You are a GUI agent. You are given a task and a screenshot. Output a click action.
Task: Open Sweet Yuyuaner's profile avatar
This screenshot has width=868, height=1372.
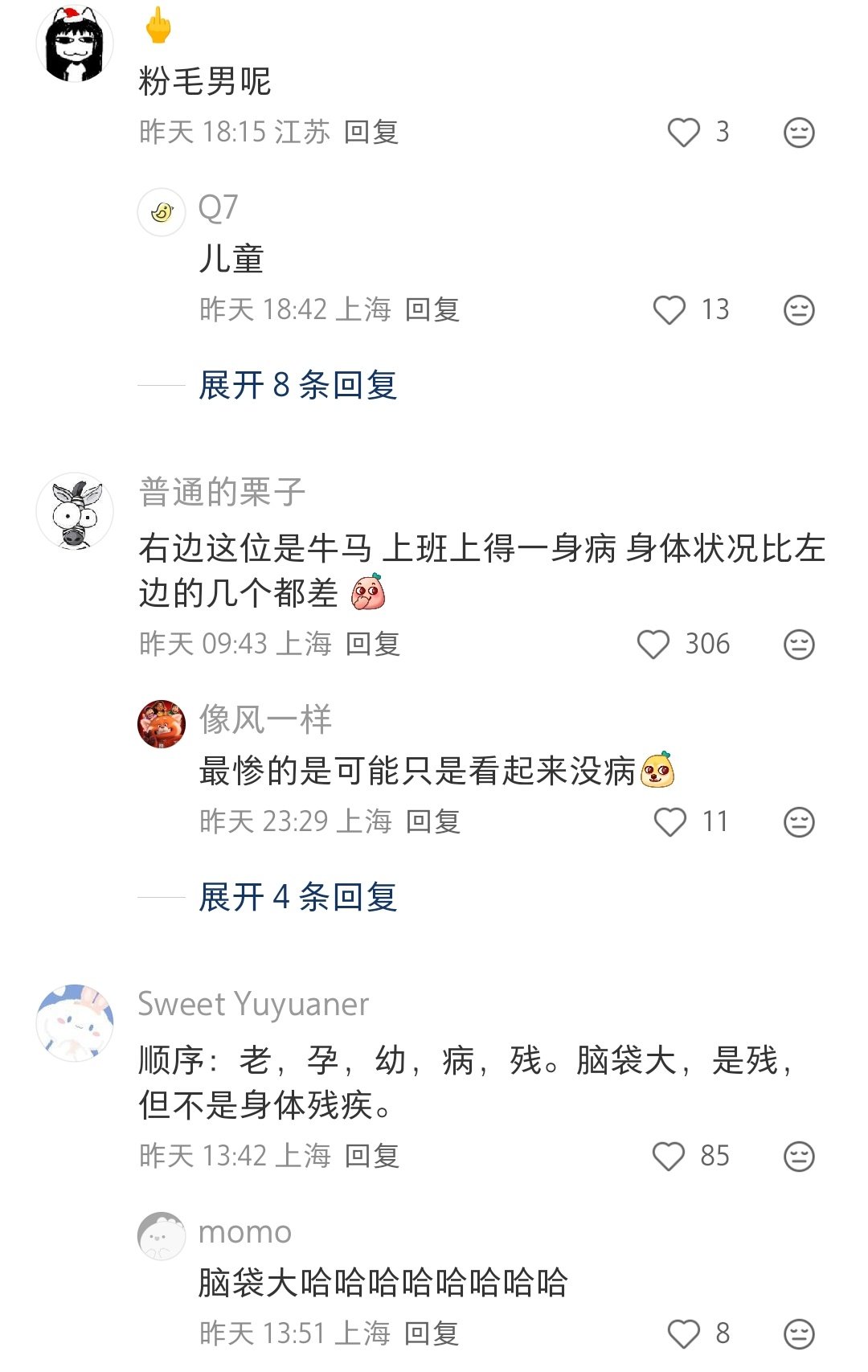point(75,1023)
